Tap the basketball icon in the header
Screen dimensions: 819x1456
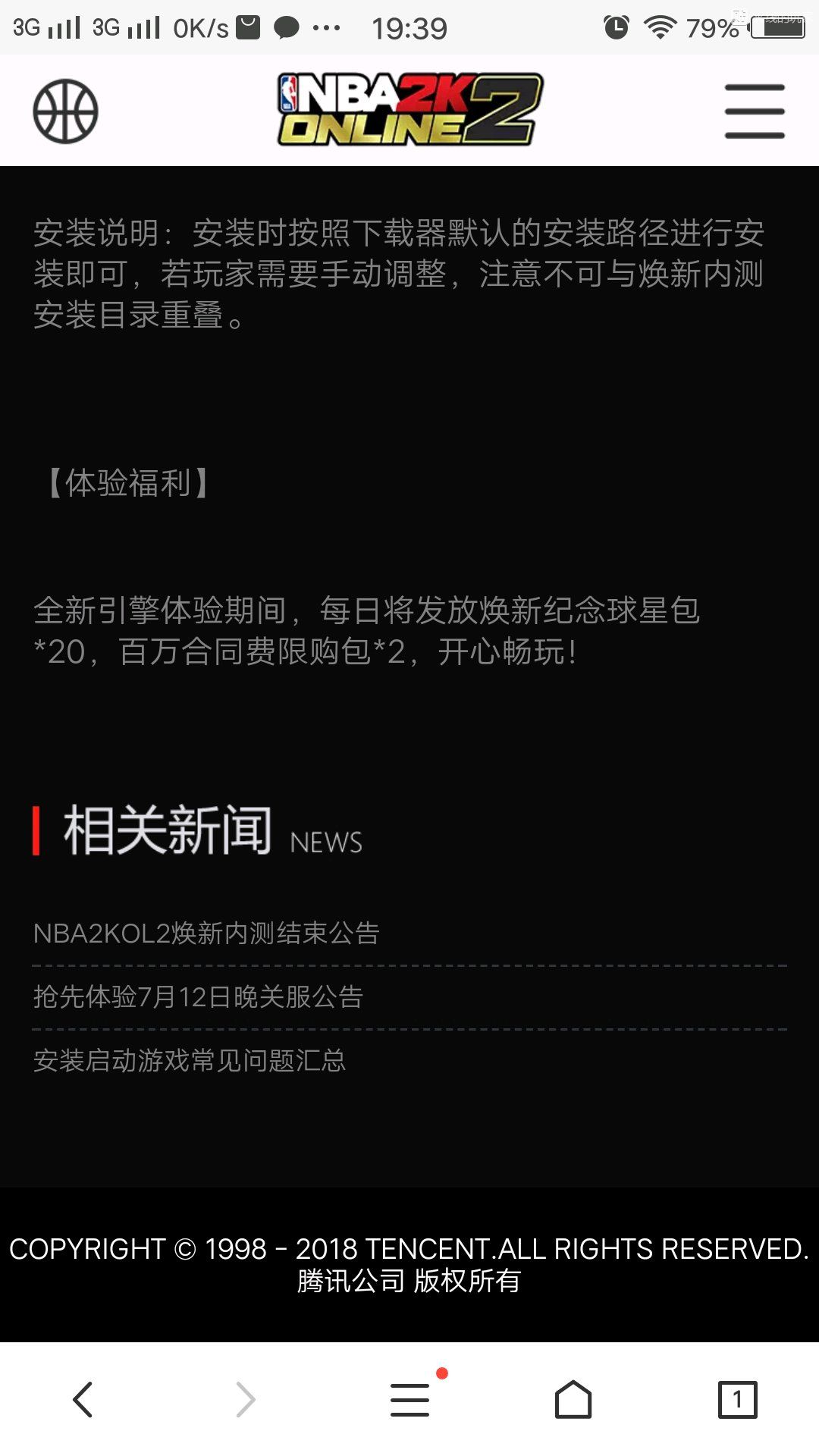pyautogui.click(x=65, y=111)
